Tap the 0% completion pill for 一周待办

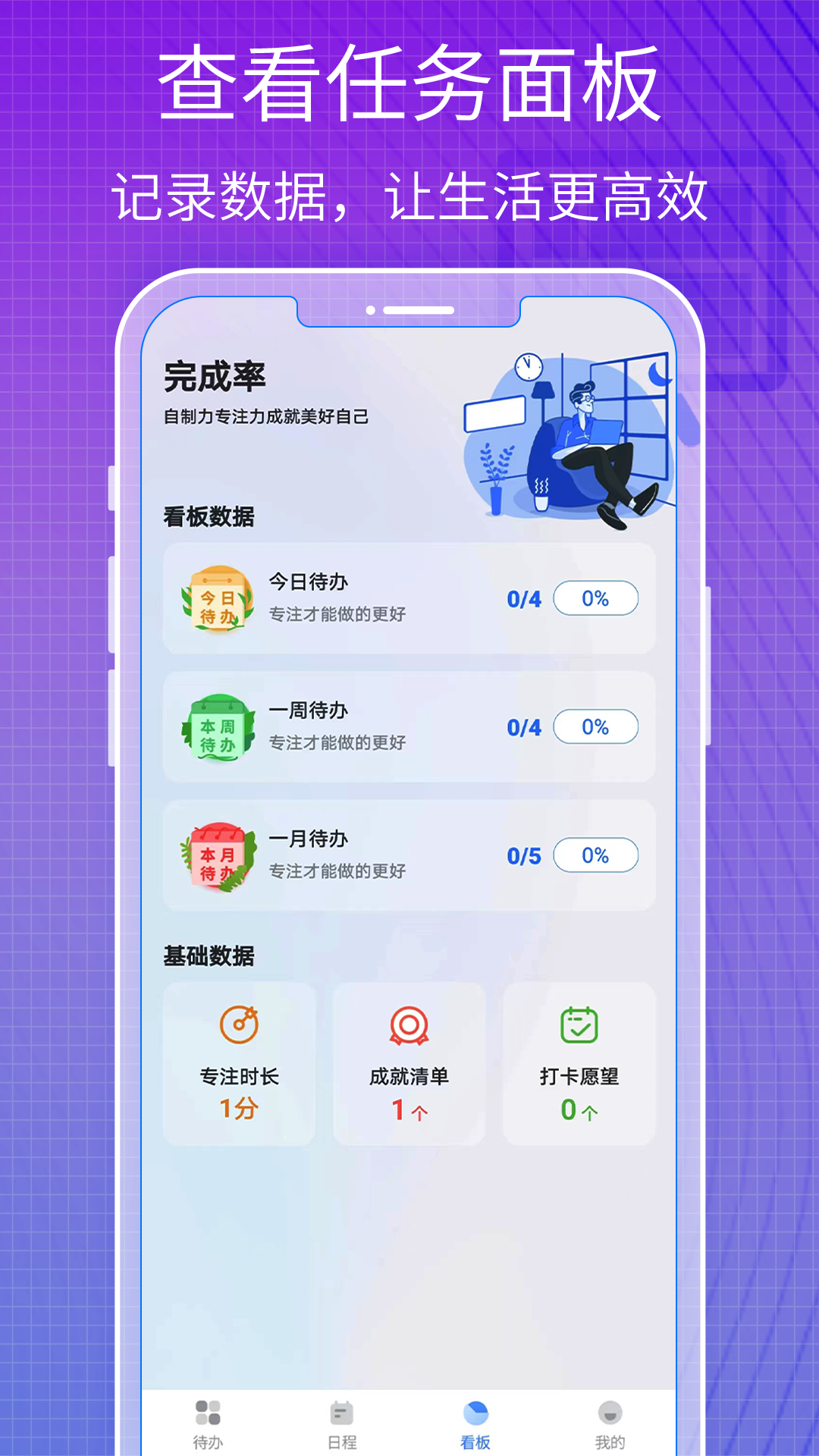point(595,726)
